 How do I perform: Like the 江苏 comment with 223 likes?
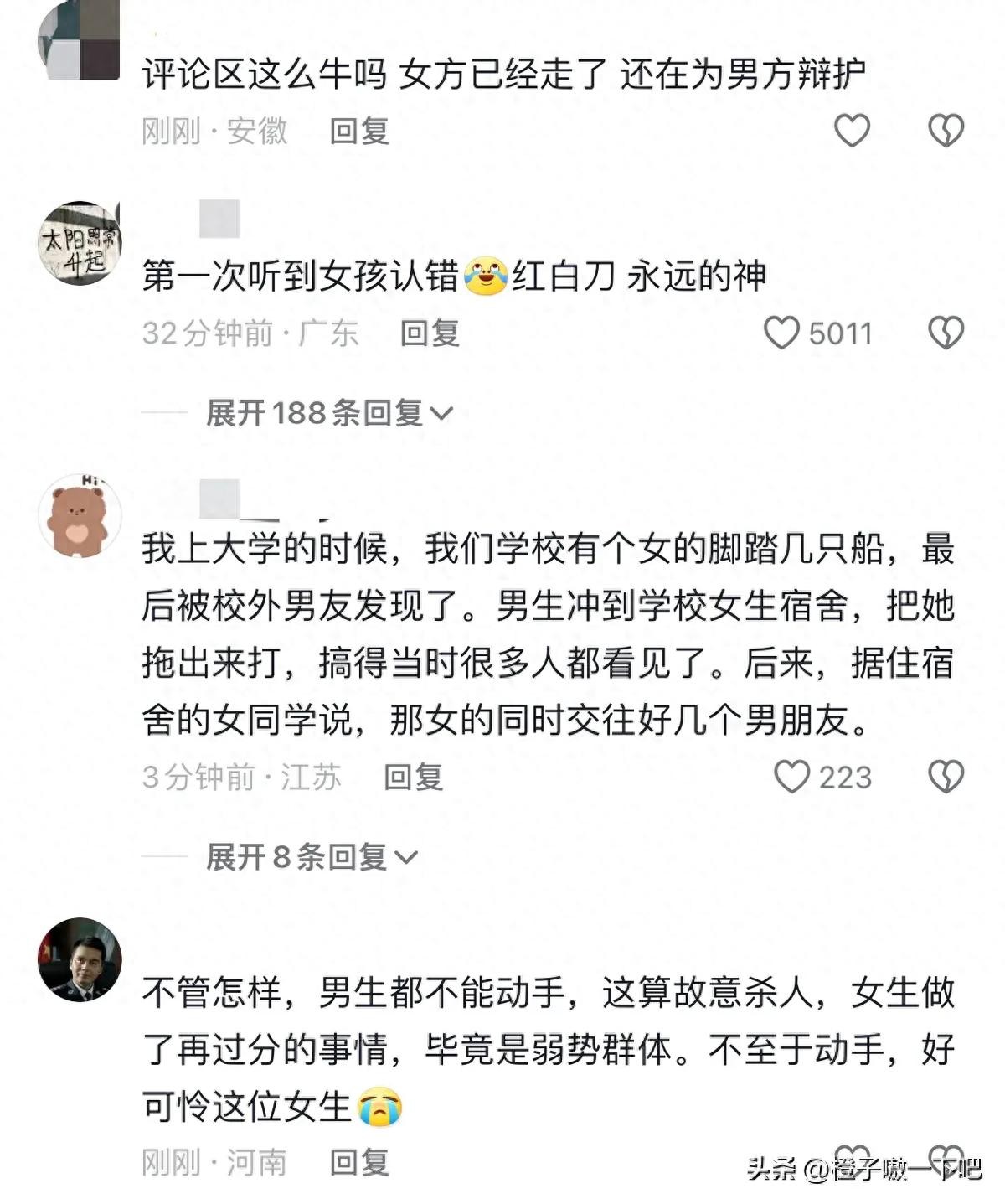[x=791, y=777]
